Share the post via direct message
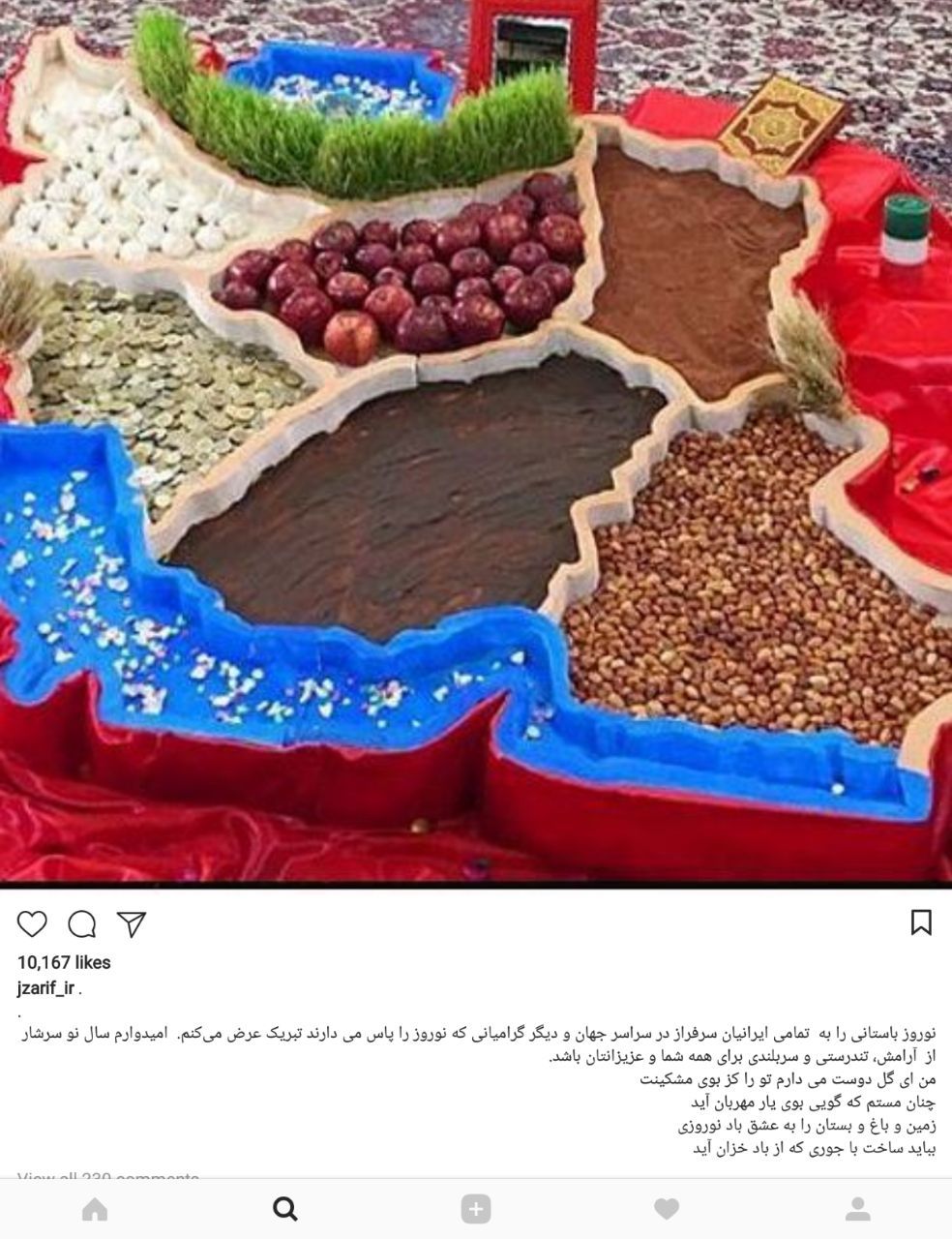 131,923
